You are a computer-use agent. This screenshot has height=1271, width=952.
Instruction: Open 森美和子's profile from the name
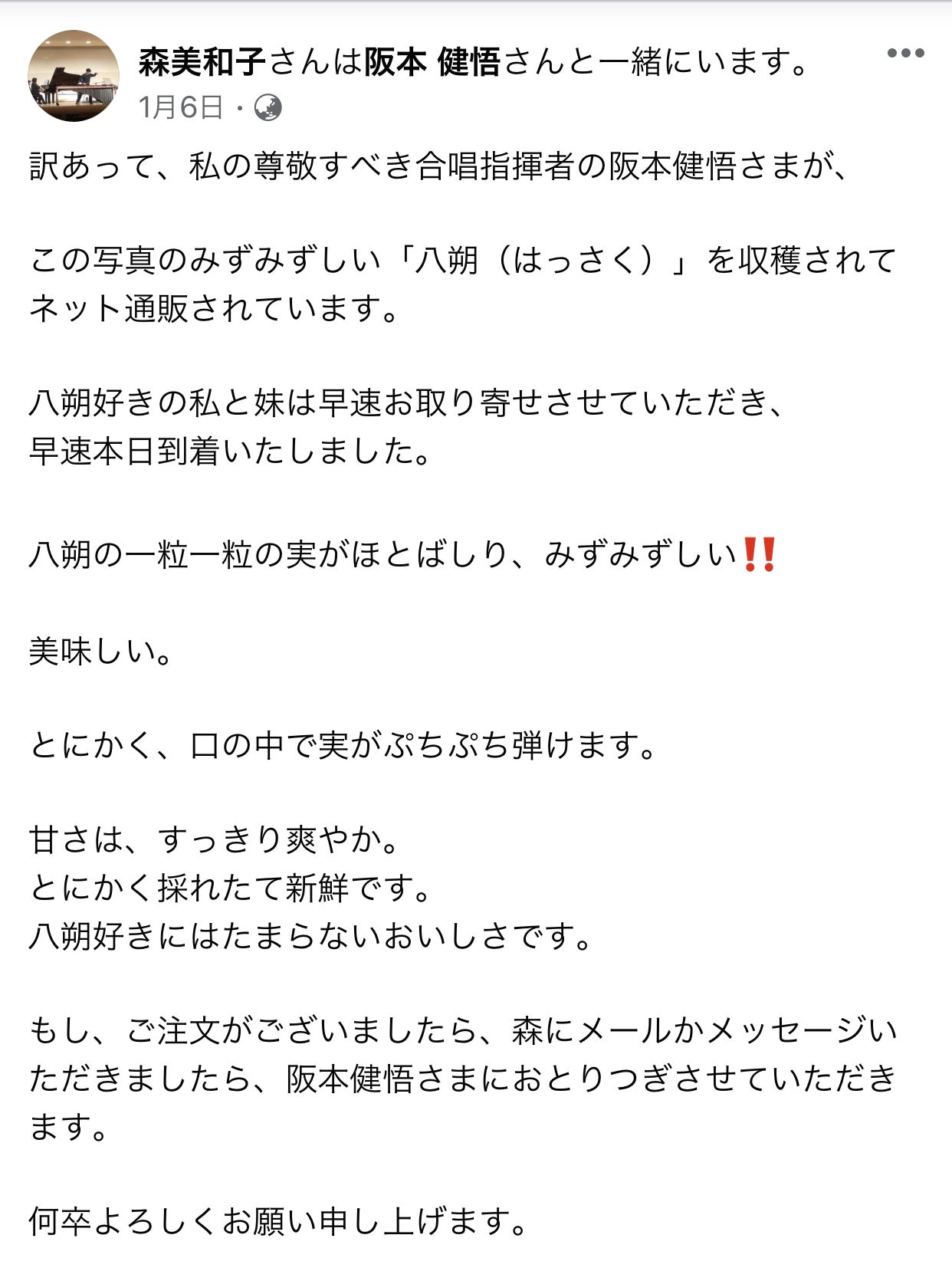pyautogui.click(x=202, y=62)
